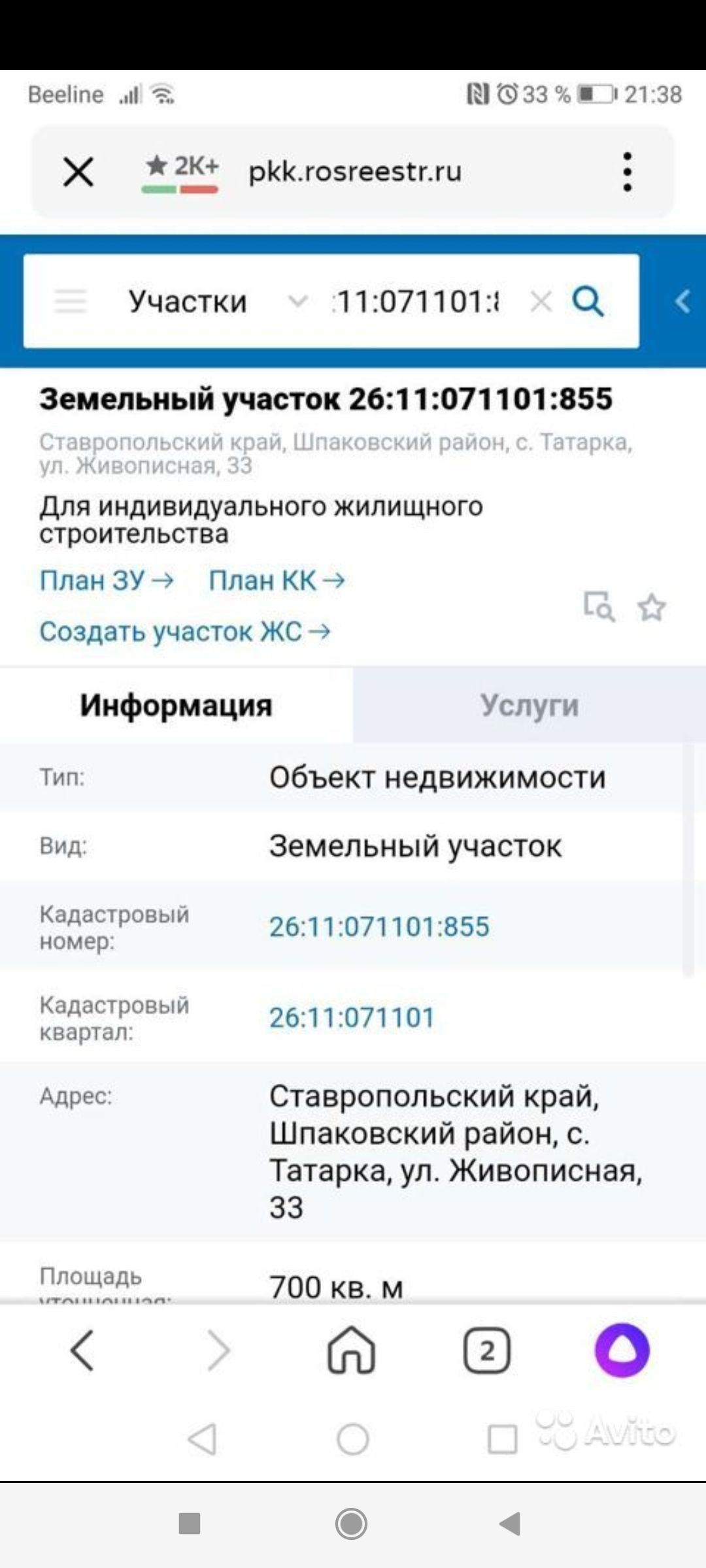The image size is (706, 1568).
Task: Add parcel to favorites star
Action: pyautogui.click(x=652, y=608)
